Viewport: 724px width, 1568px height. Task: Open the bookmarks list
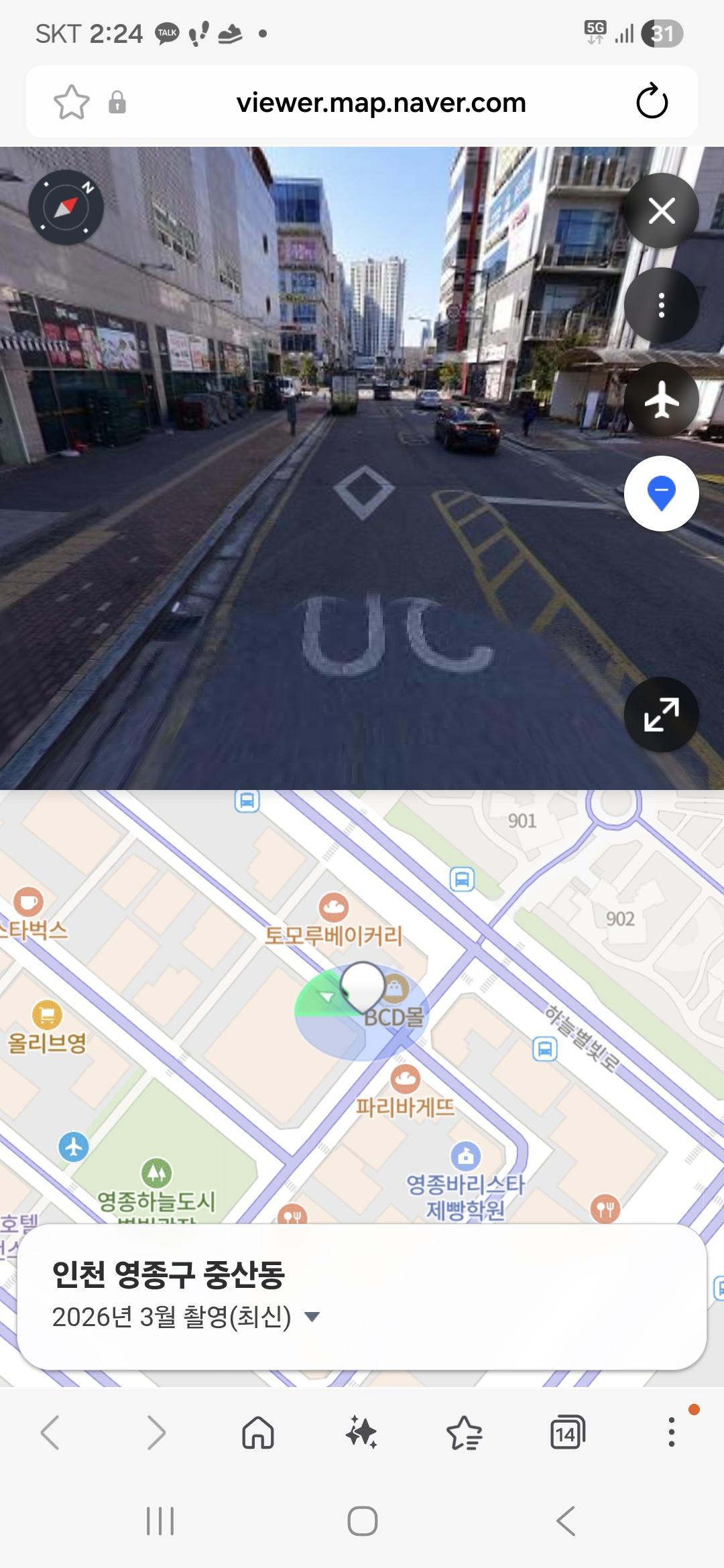464,1433
